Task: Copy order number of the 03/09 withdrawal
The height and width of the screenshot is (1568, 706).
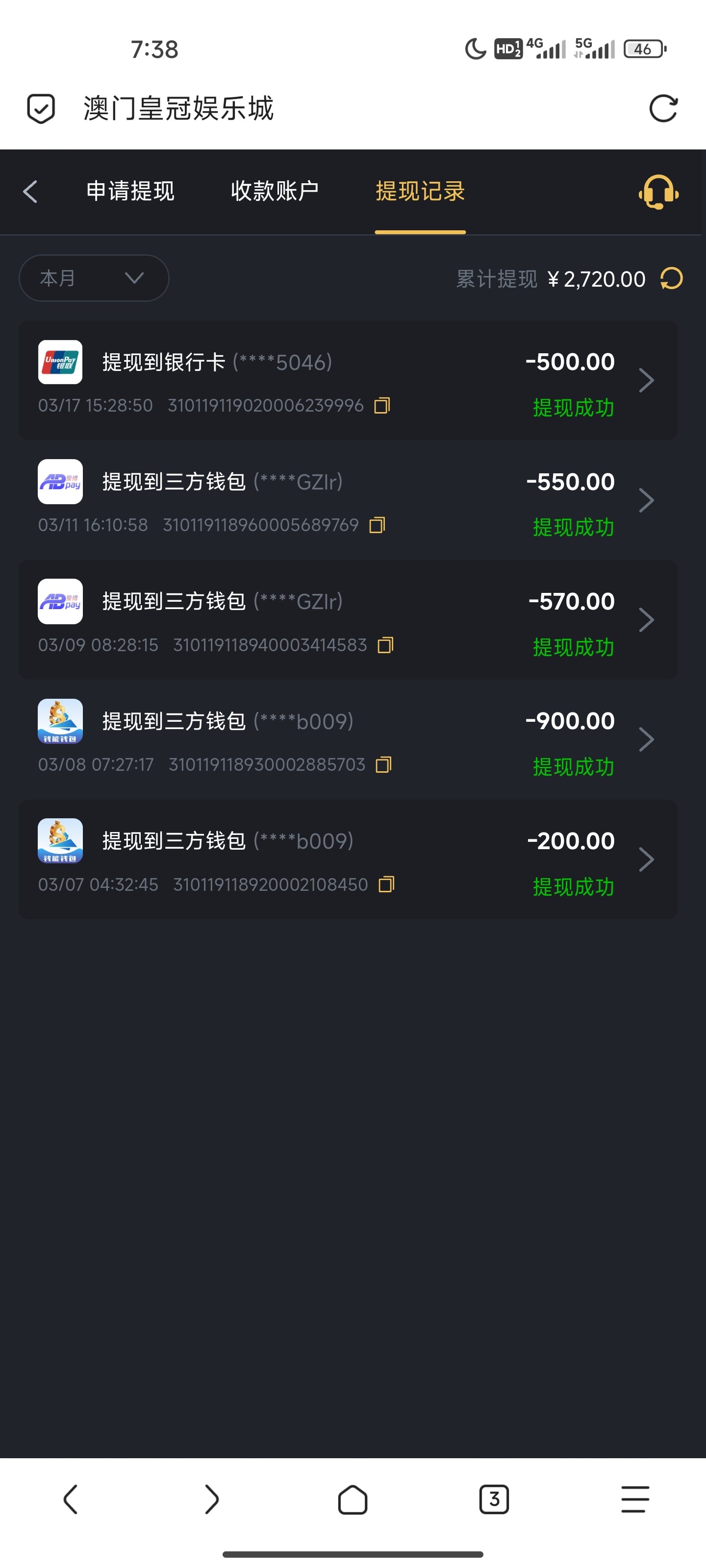Action: (x=385, y=645)
